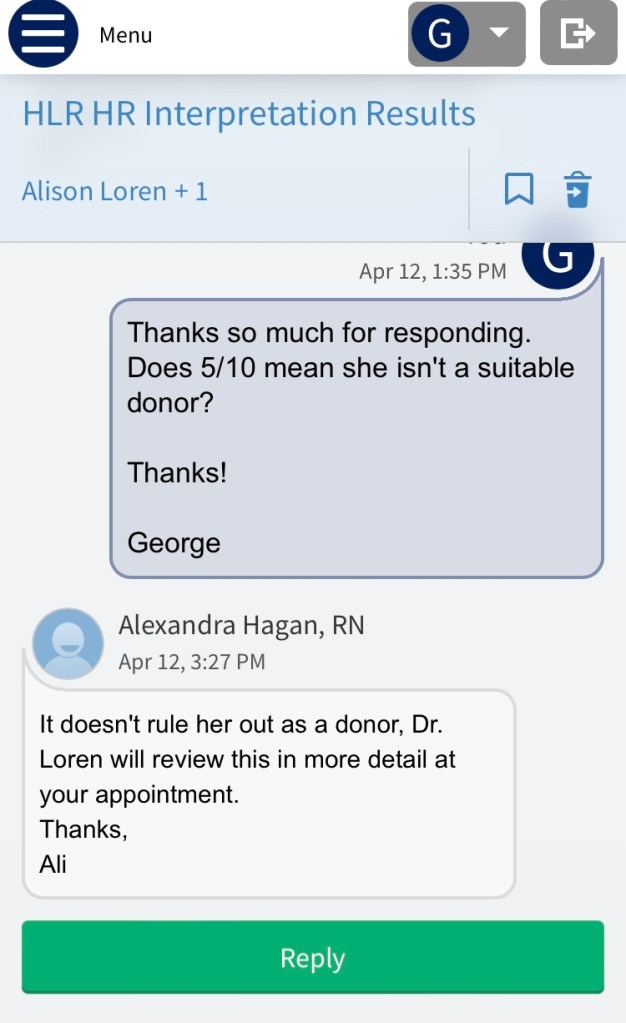The image size is (626, 1023).
Task: Open the hamburger Menu button
Action: tap(43, 34)
